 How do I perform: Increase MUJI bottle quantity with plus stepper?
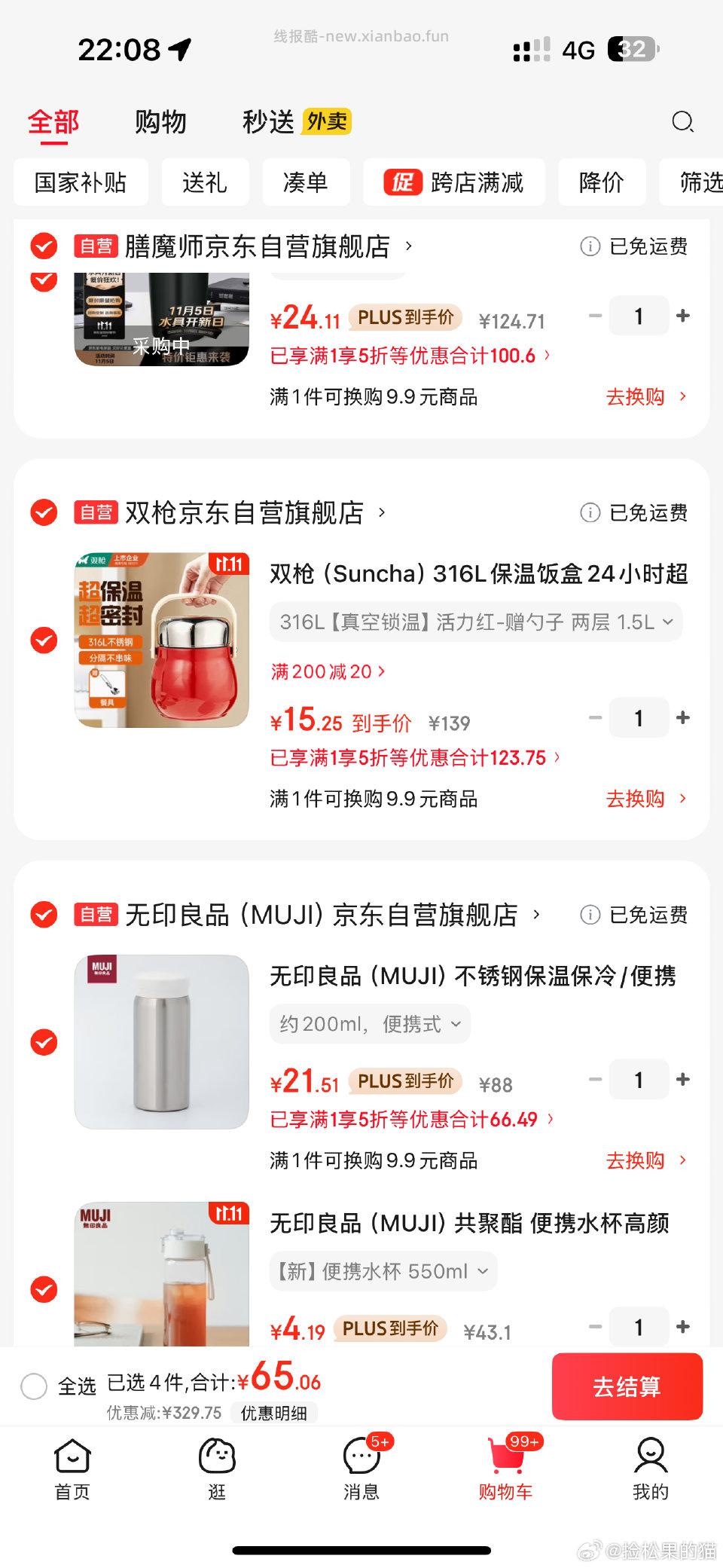click(682, 1079)
